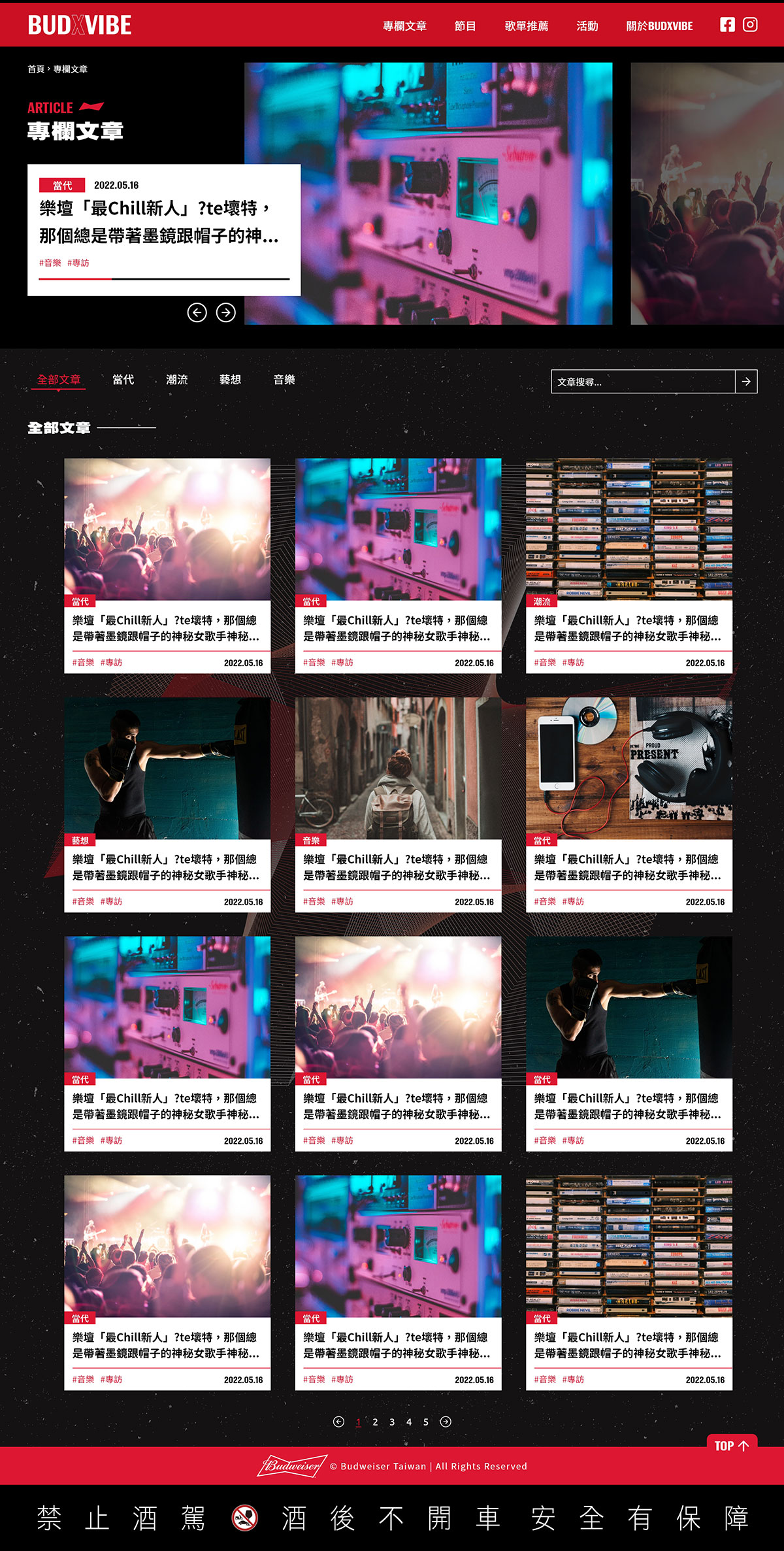Viewport: 784px width, 1551px height.
Task: Focus the 文章搜尋 search field
Action: (x=643, y=382)
